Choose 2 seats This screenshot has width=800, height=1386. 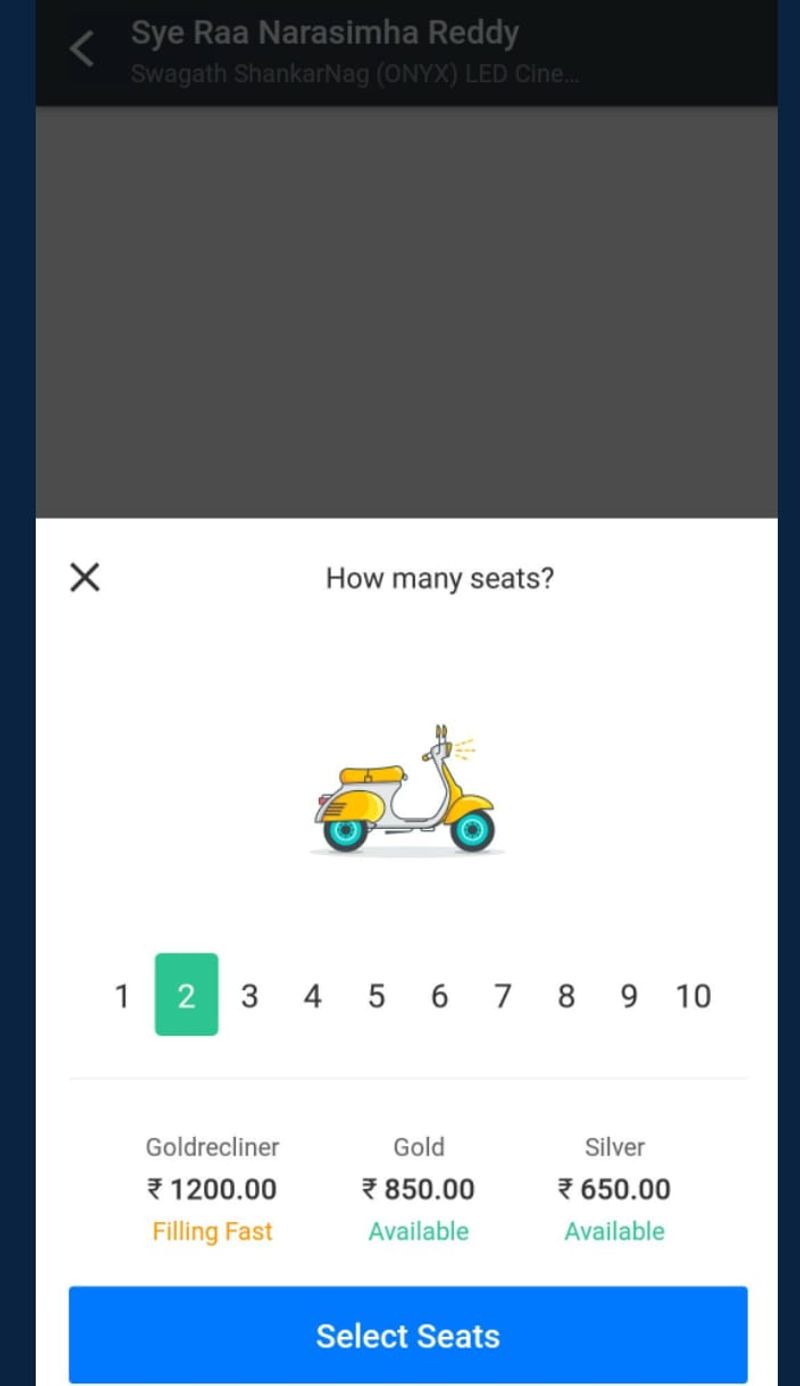pos(186,995)
